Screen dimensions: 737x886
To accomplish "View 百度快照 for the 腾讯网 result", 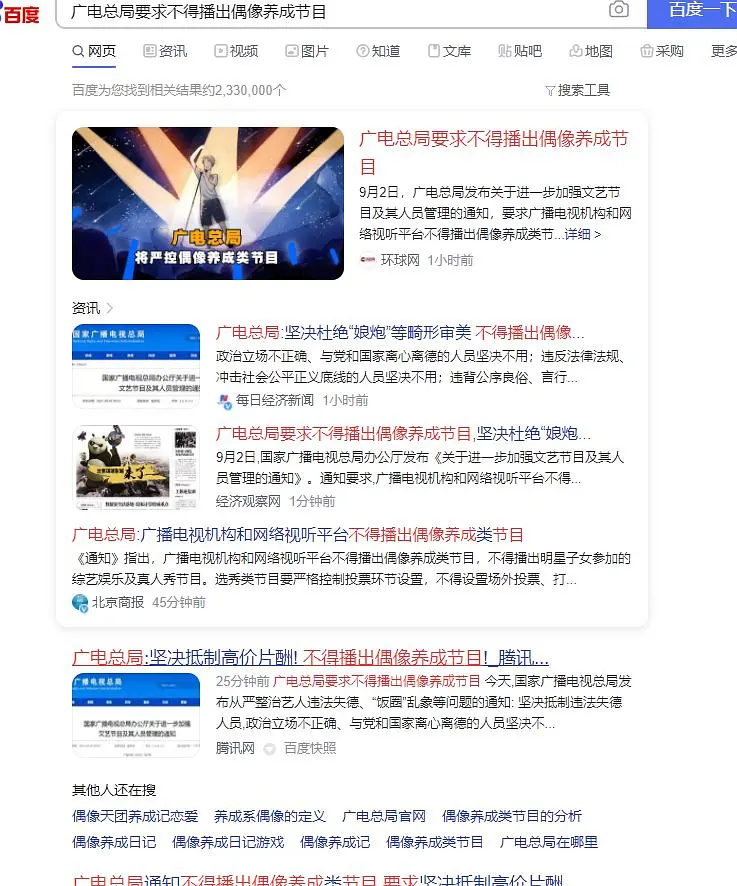I will [310, 748].
